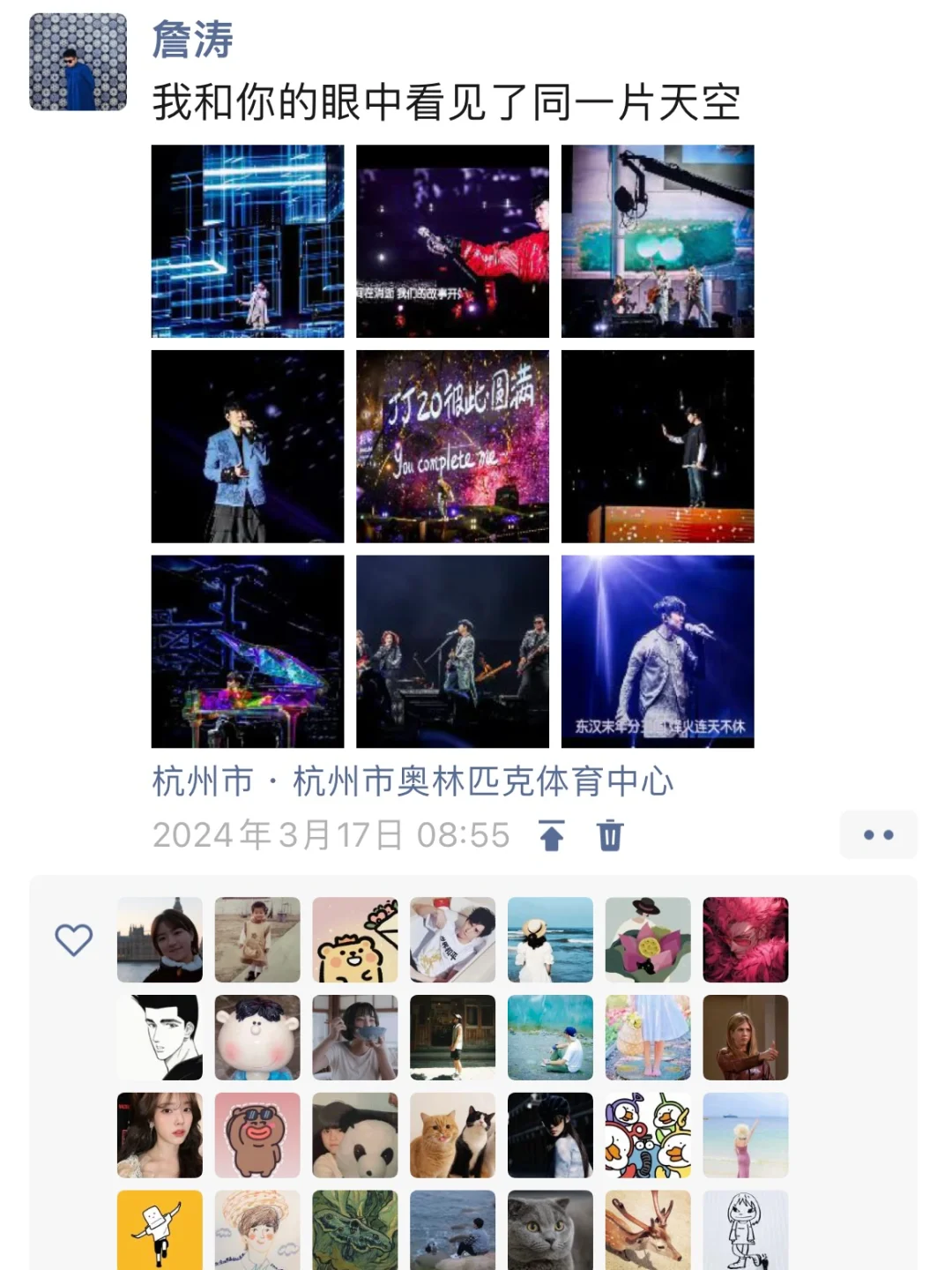
Task: Open the orange cat and tuxedo cat liker avatar
Action: coord(452,1135)
